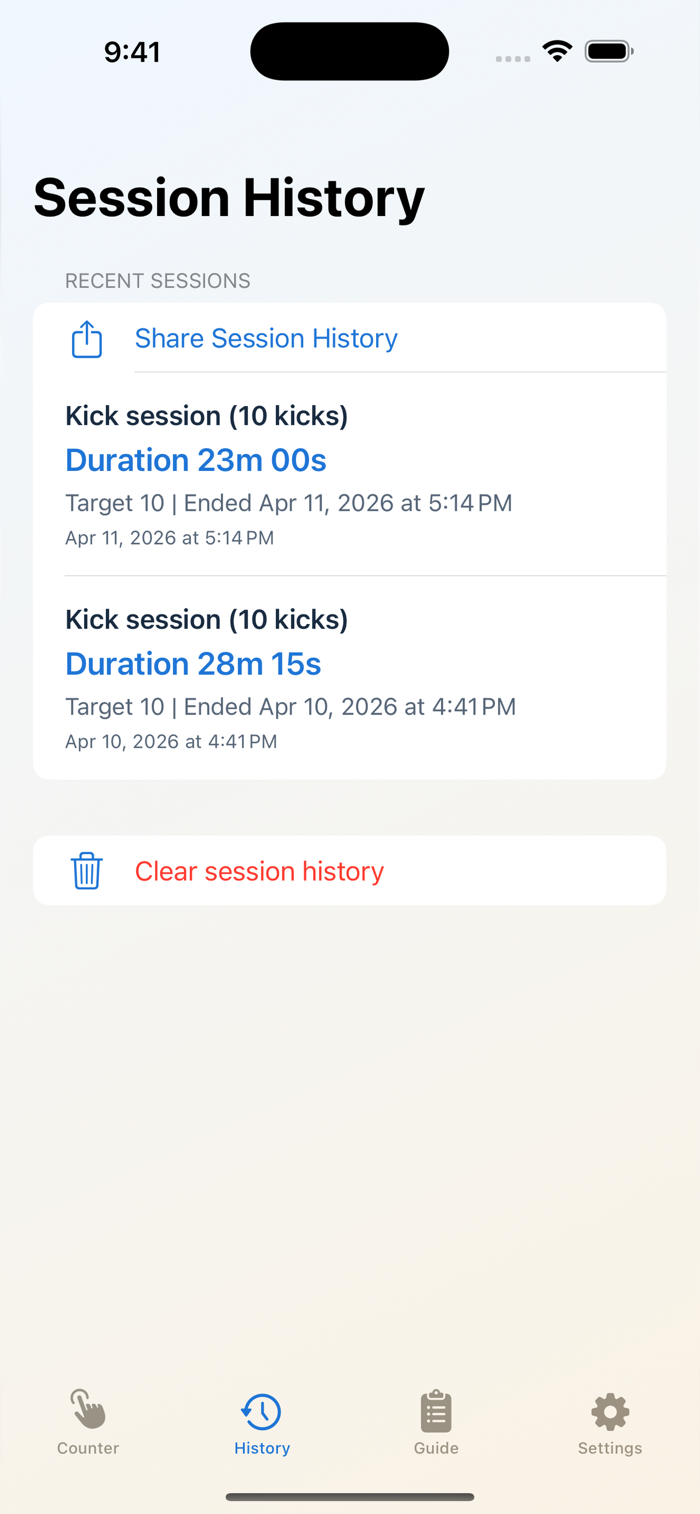Open the Settings tab
This screenshot has width=700, height=1514.
tap(610, 1422)
